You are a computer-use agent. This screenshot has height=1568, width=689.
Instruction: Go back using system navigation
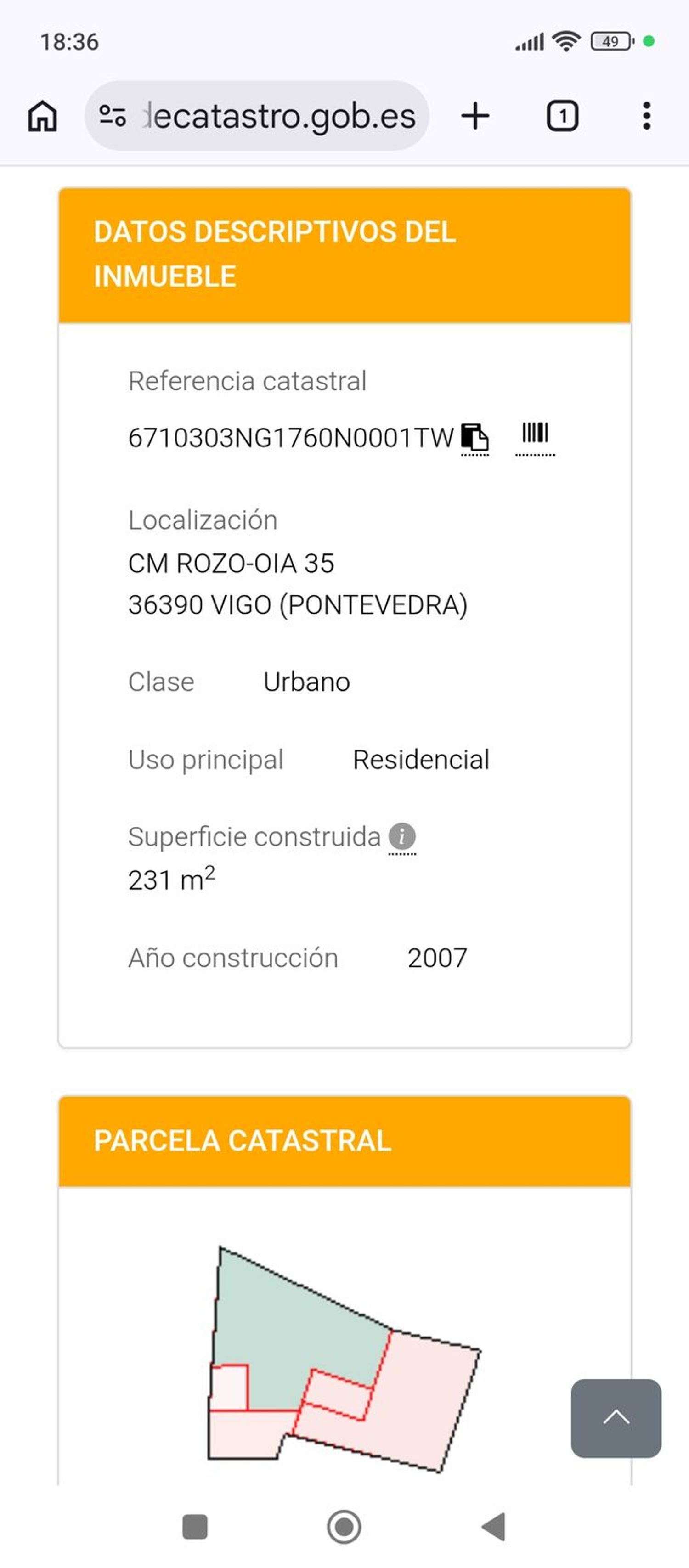[x=494, y=1527]
